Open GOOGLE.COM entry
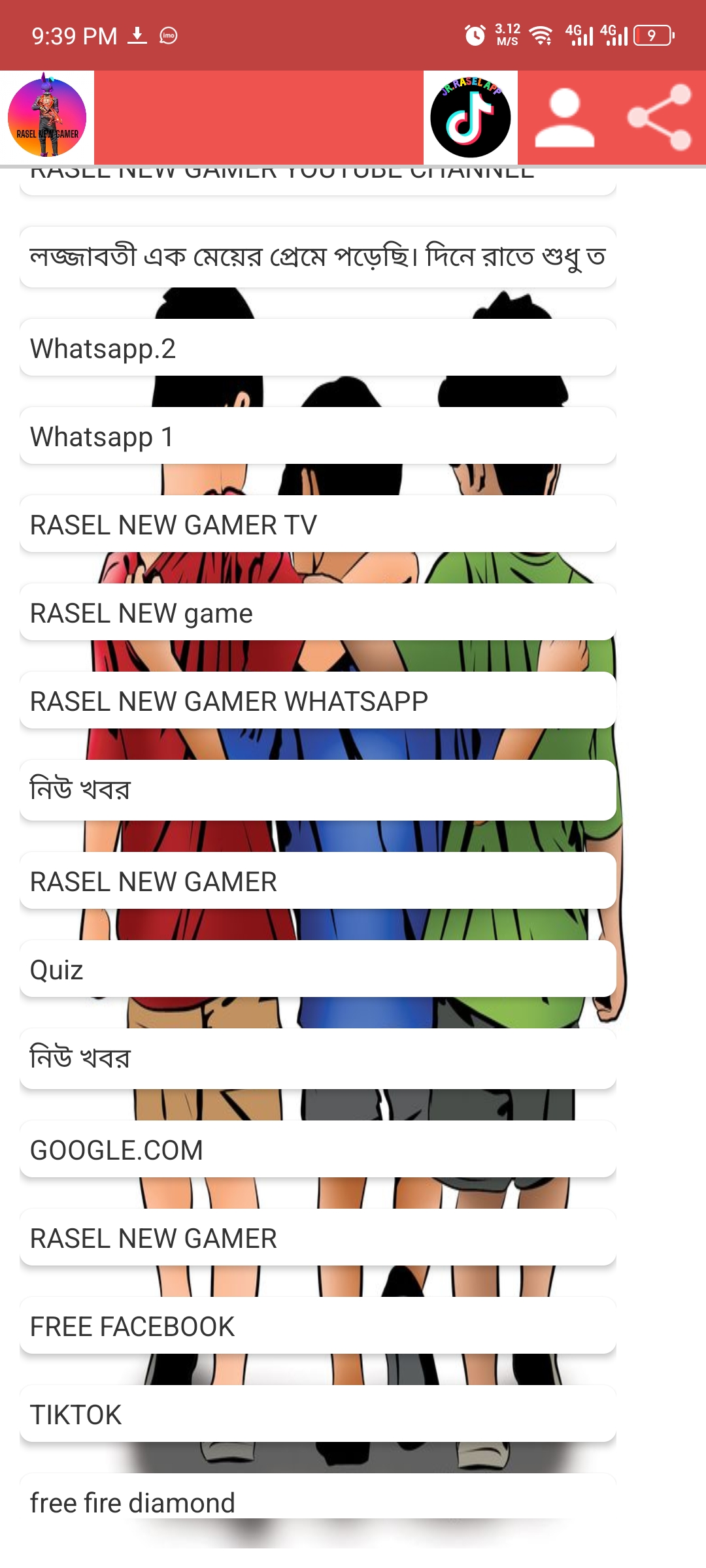Viewport: 706px width, 1568px height. coord(318,1149)
